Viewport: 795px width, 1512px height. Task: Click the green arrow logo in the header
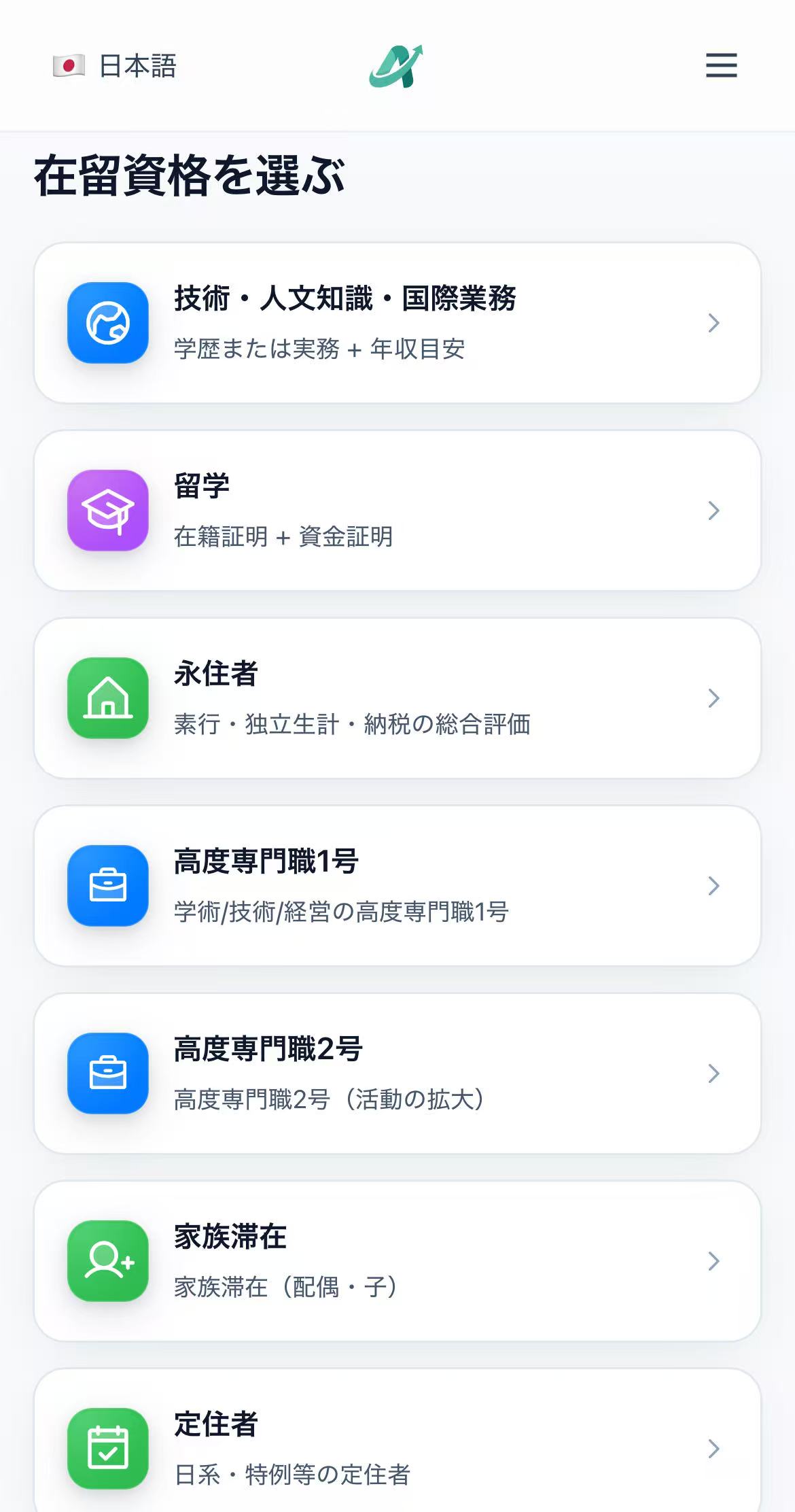397,67
